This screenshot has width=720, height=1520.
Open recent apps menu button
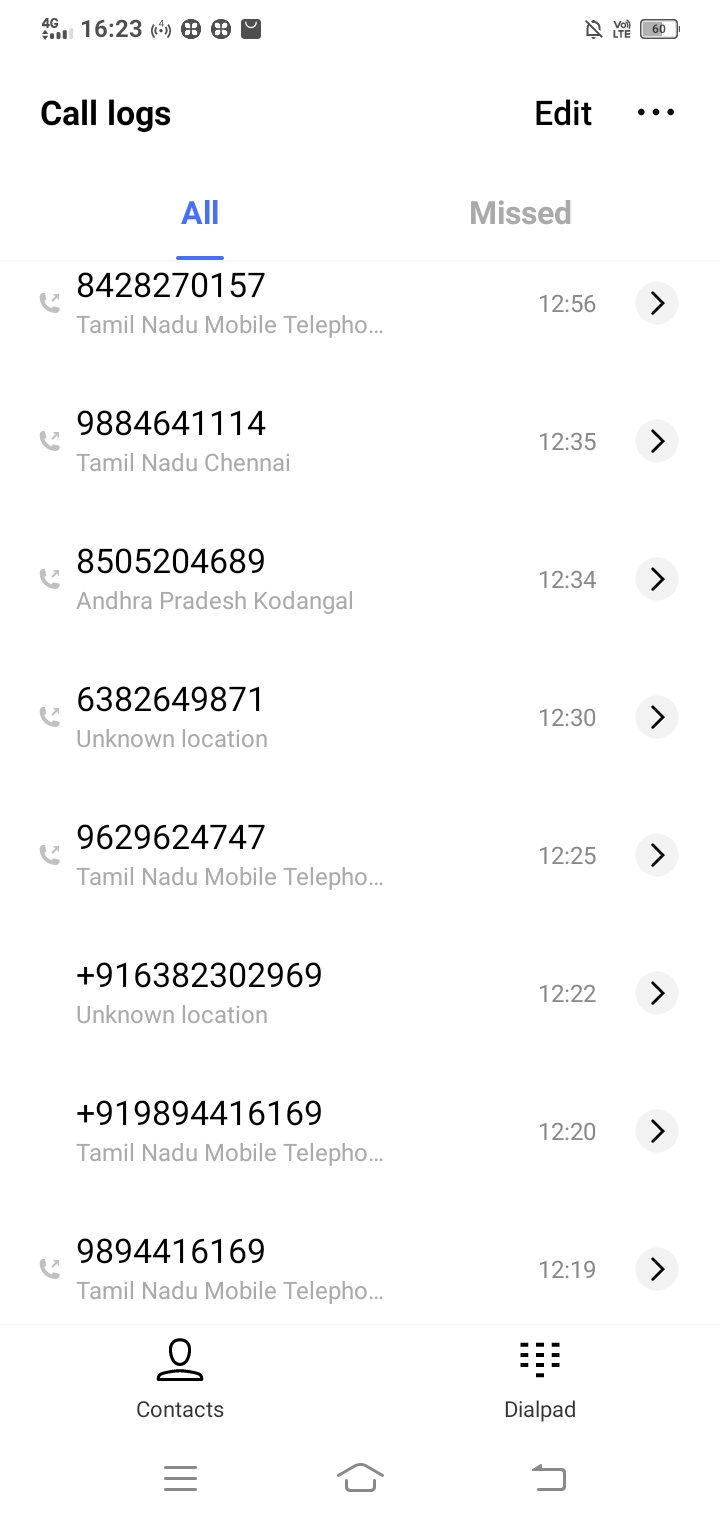coord(180,1478)
